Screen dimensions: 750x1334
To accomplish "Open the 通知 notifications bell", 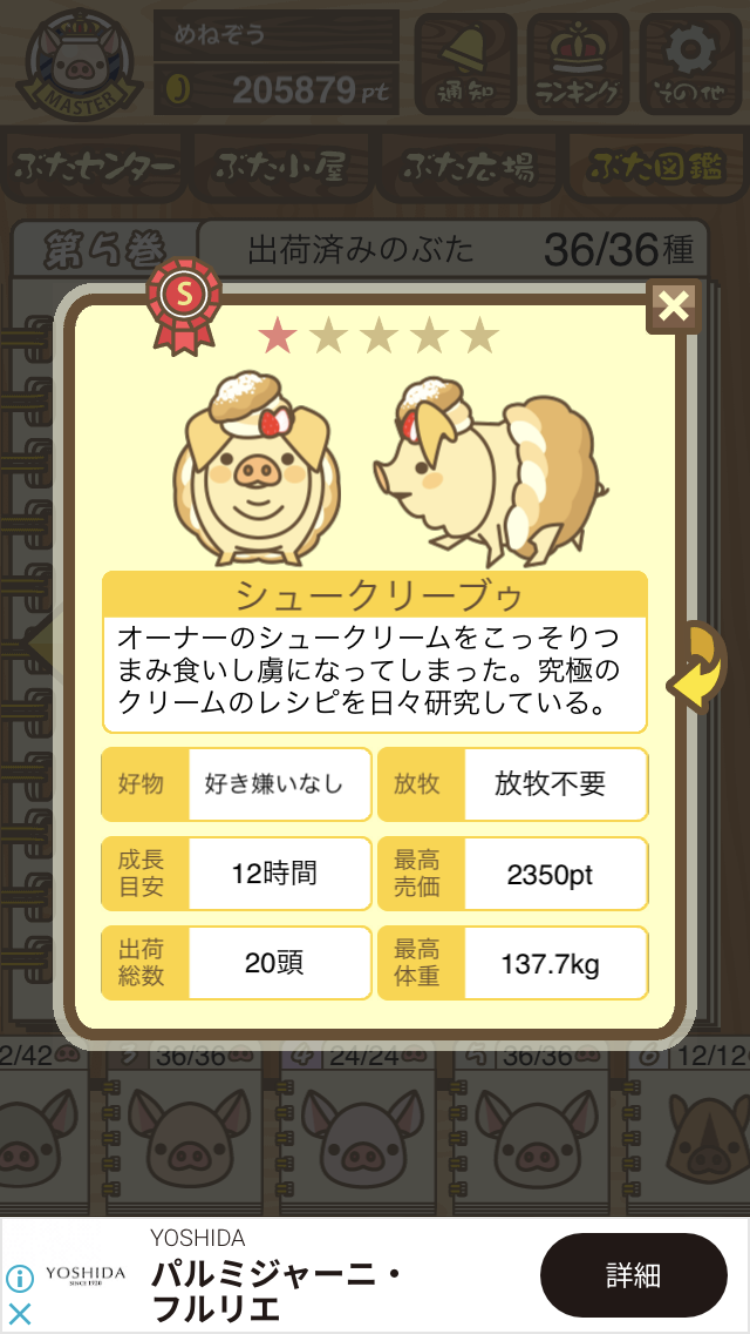I will click(x=465, y=62).
